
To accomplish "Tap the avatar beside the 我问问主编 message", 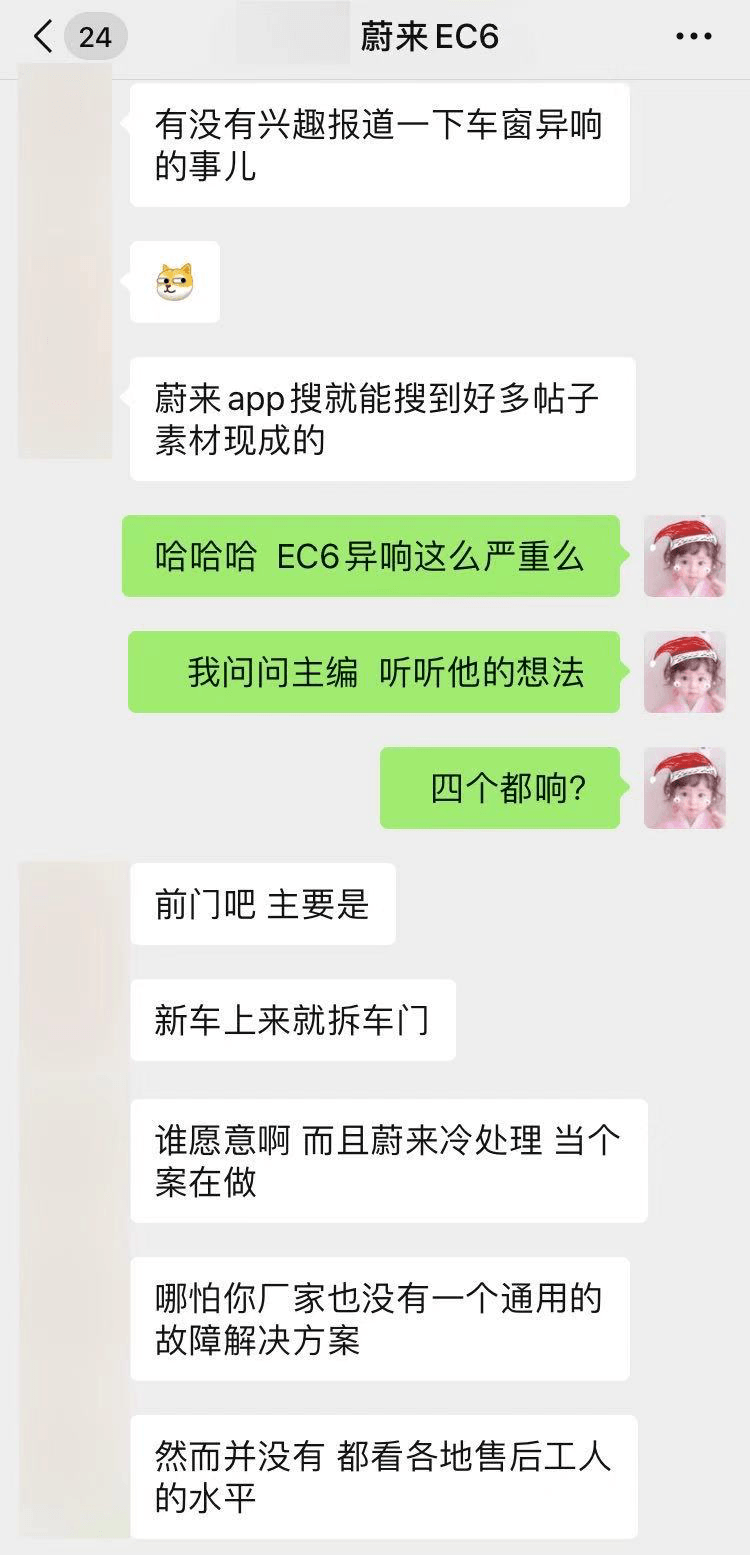I will (684, 672).
